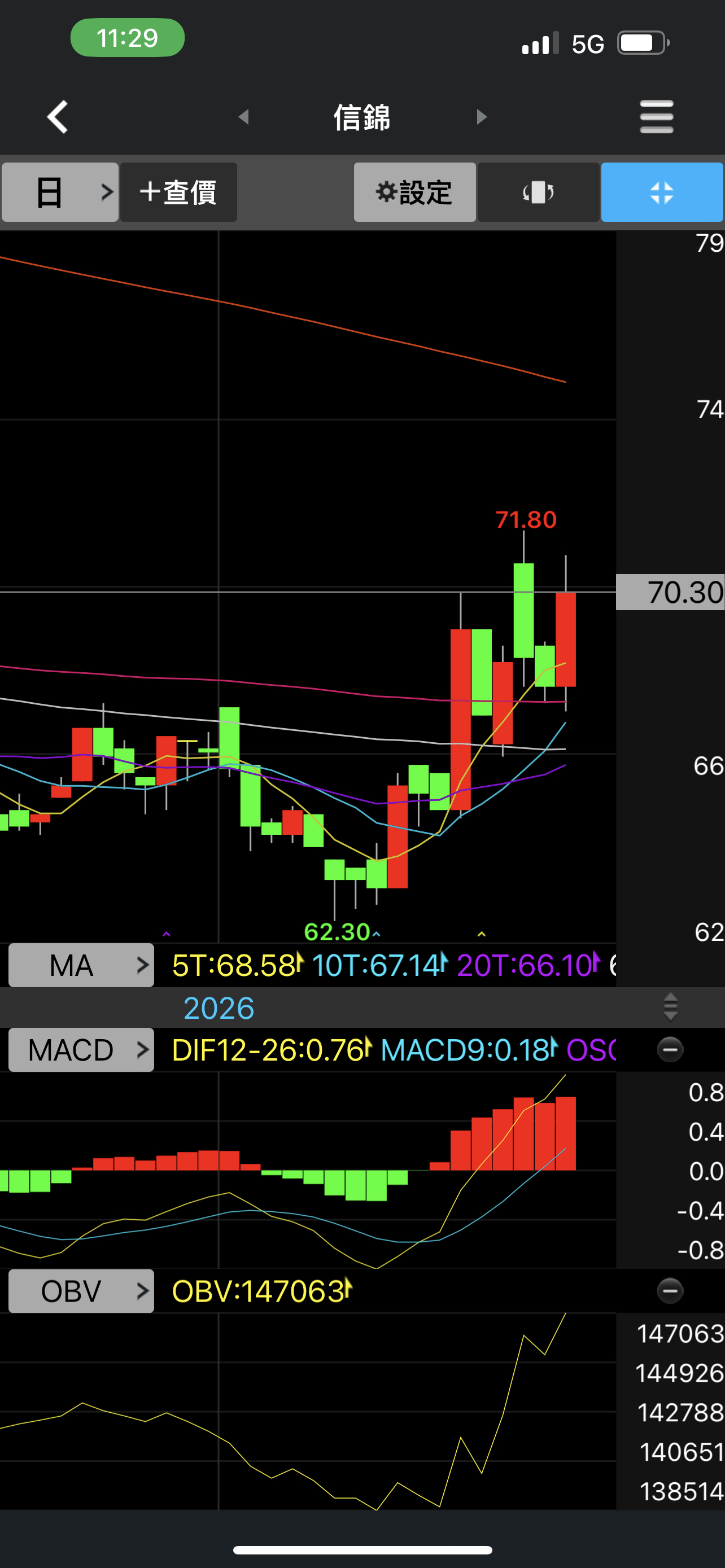This screenshot has width=725, height=1568.
Task: Change the OBV indicator selector
Action: pos(81,1291)
